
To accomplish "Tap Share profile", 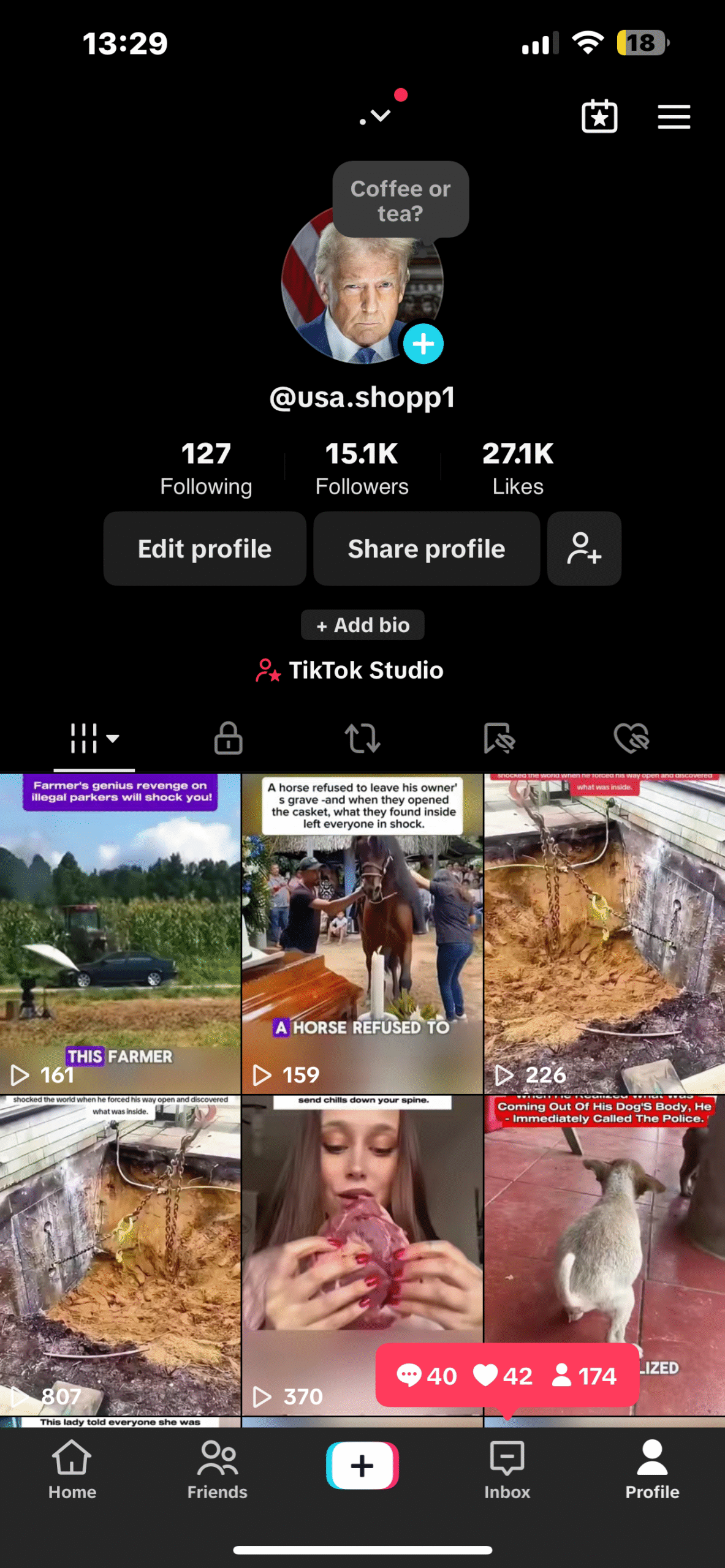I will pos(427,548).
